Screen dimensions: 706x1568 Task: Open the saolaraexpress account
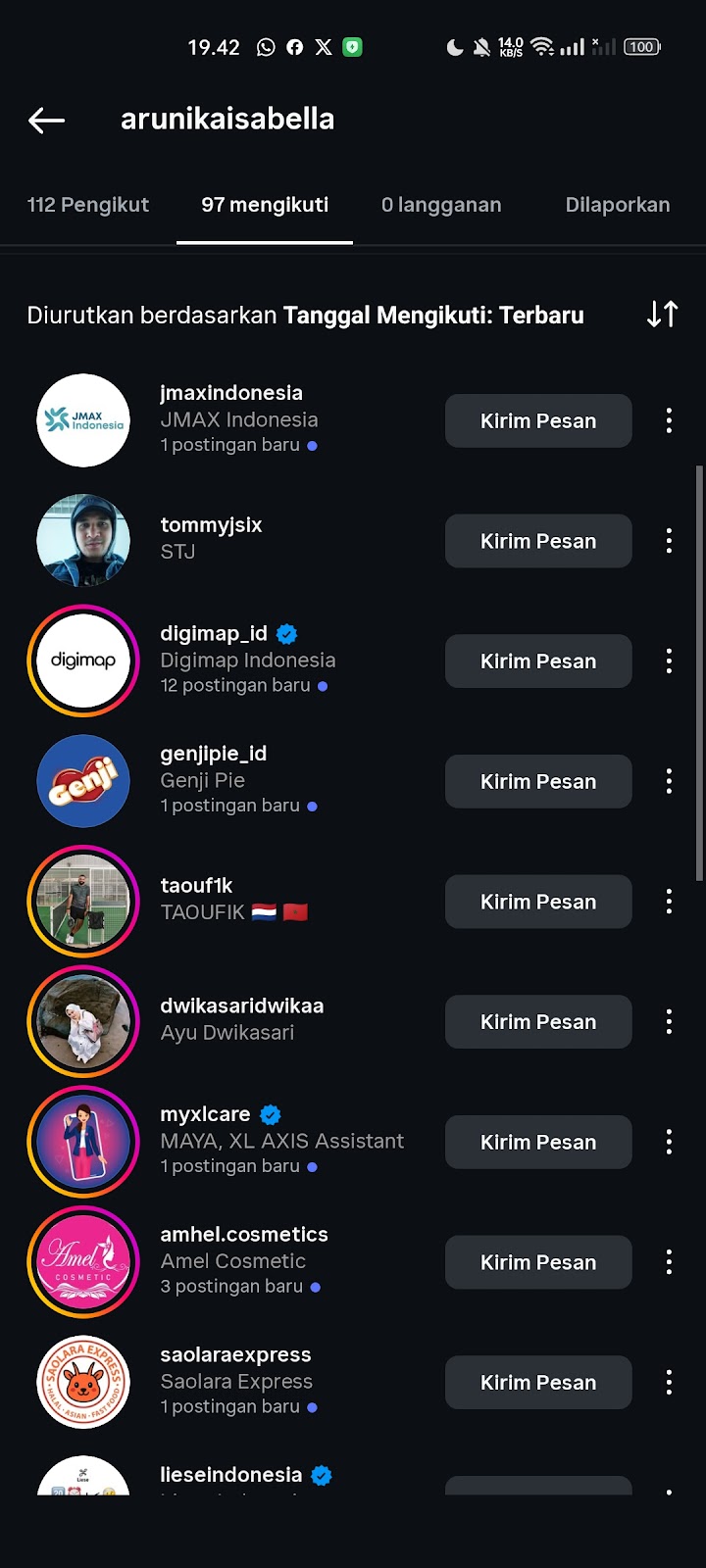(x=235, y=1355)
